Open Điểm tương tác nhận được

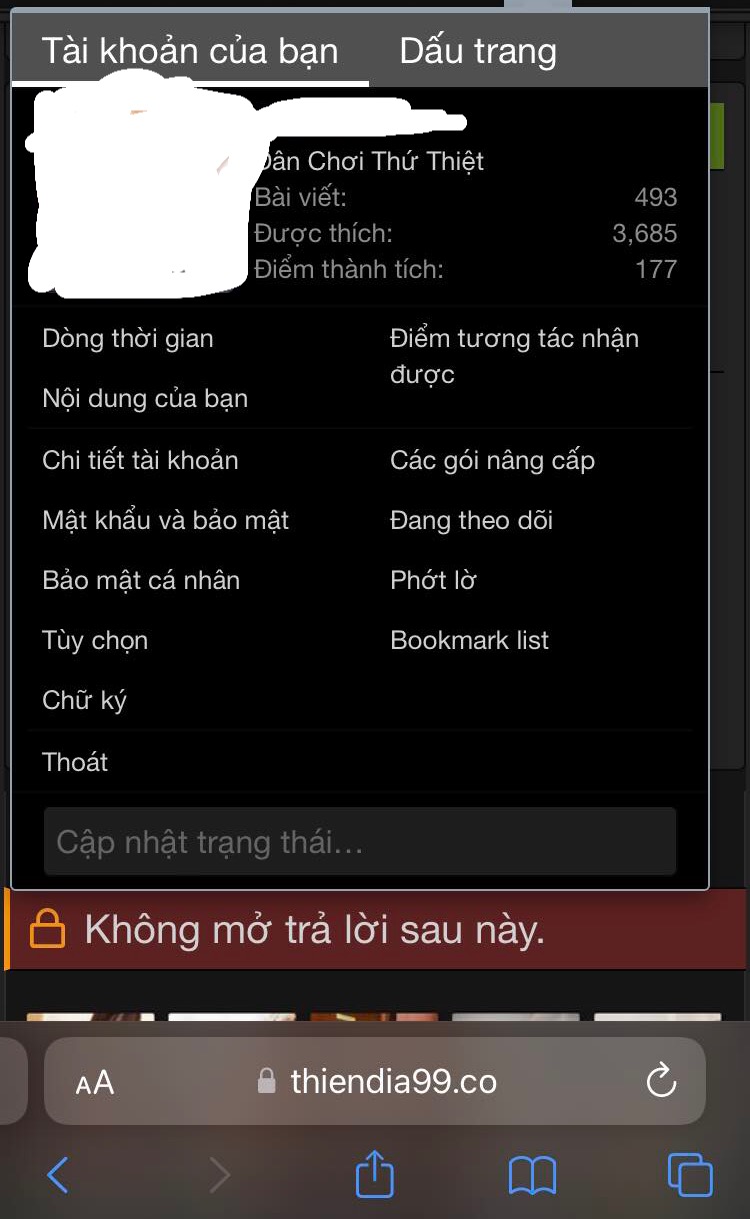[x=513, y=356]
